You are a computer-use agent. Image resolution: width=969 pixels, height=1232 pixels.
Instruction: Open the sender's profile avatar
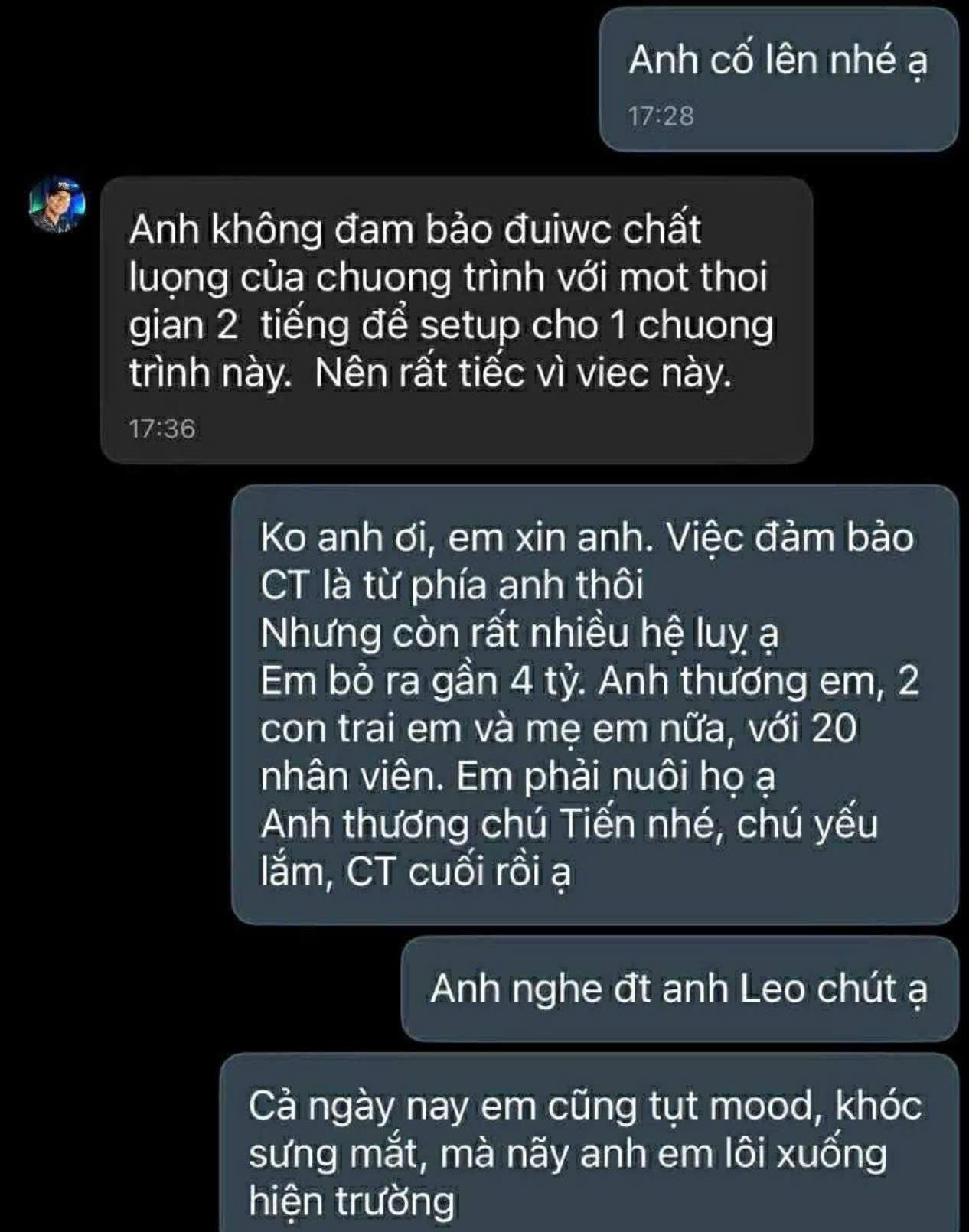pos(57,205)
